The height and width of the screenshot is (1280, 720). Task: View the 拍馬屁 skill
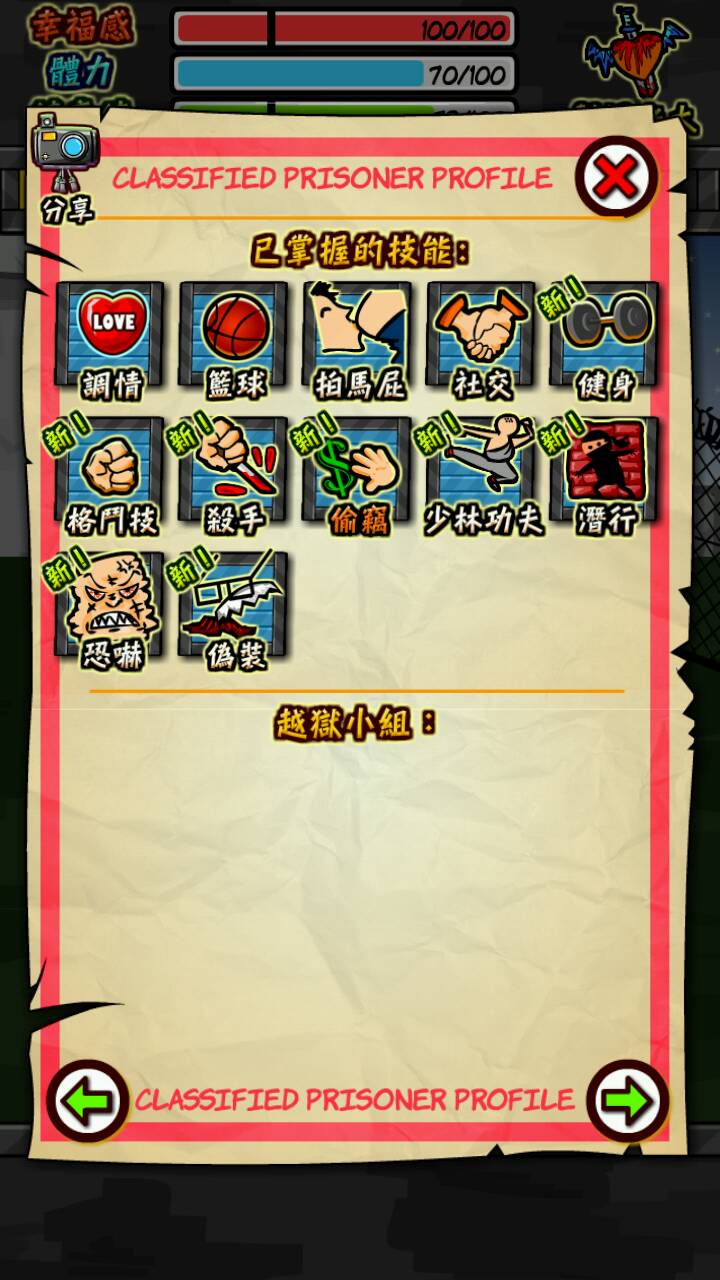357,335
